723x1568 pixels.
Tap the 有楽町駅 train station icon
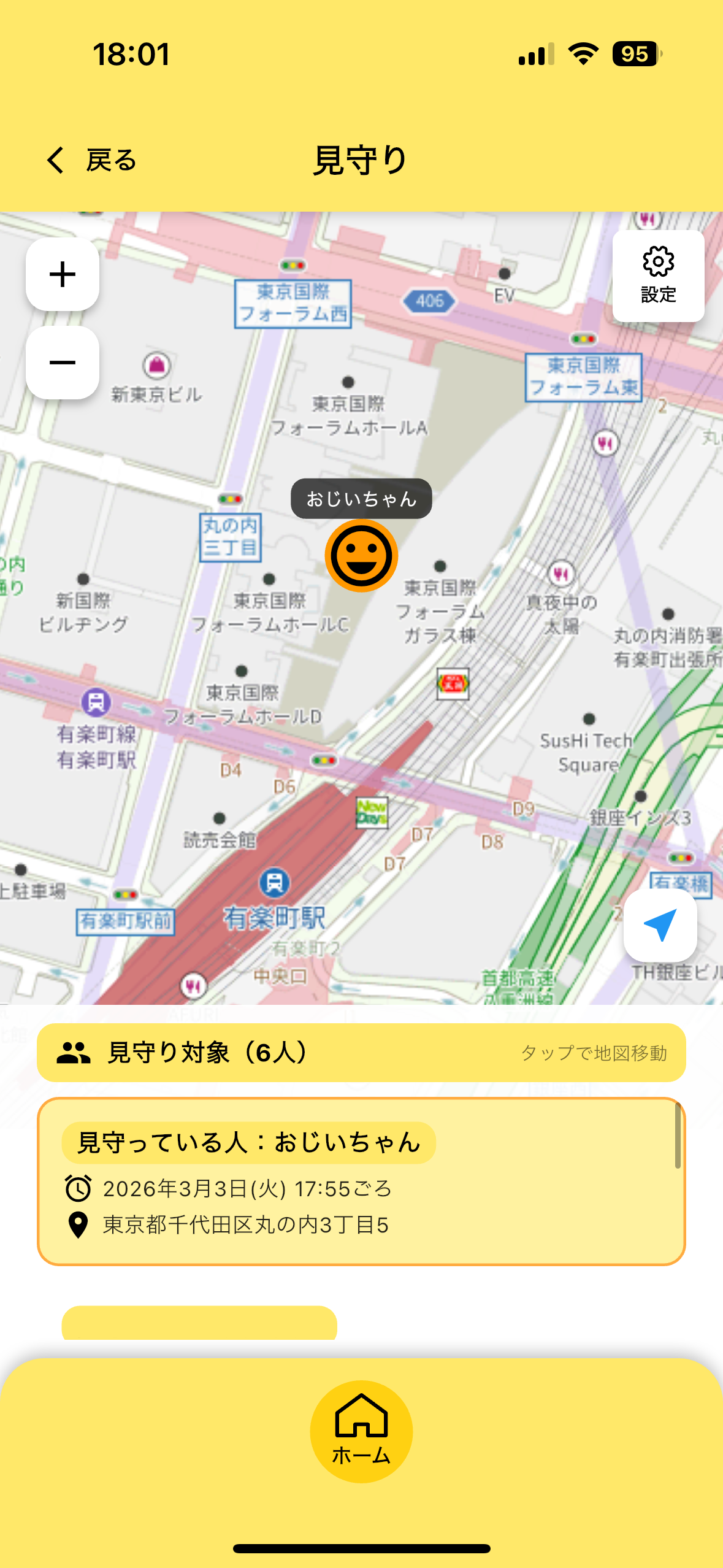pyautogui.click(x=274, y=883)
